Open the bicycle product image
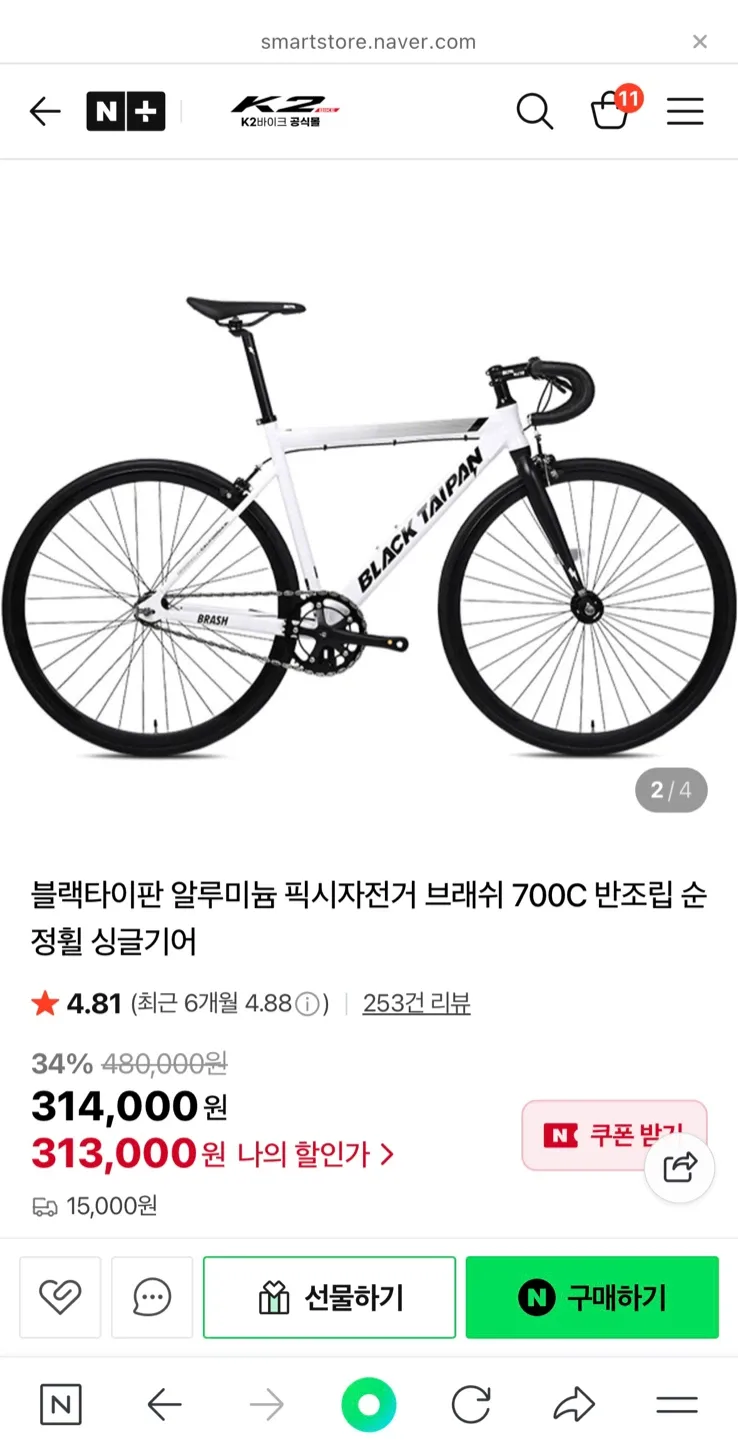Image resolution: width=738 pixels, height=1440 pixels. (369, 520)
